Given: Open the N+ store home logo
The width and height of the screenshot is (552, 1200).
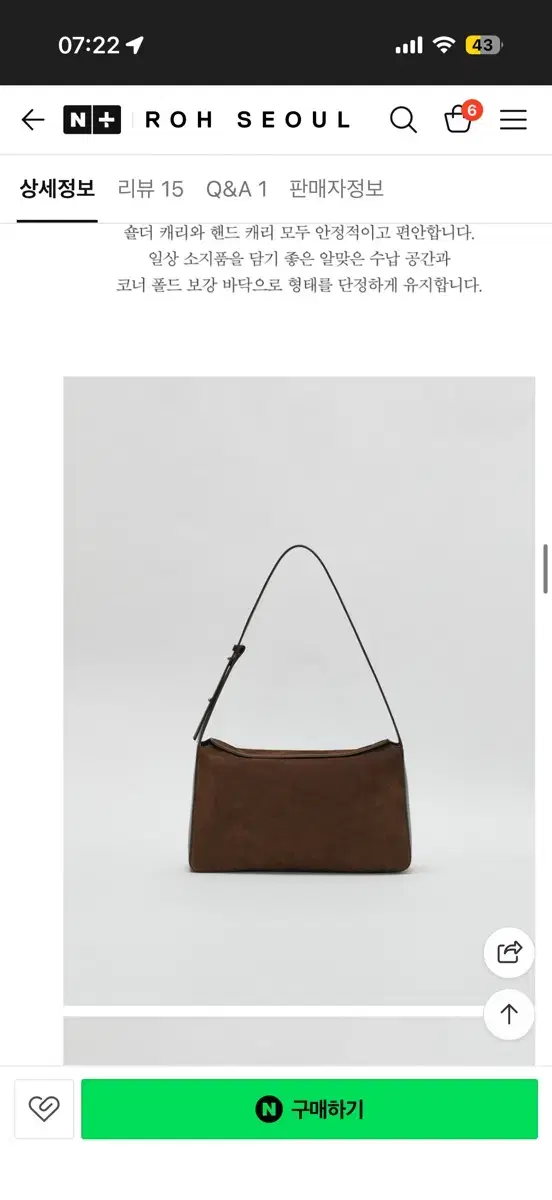Looking at the screenshot, I should pos(92,120).
